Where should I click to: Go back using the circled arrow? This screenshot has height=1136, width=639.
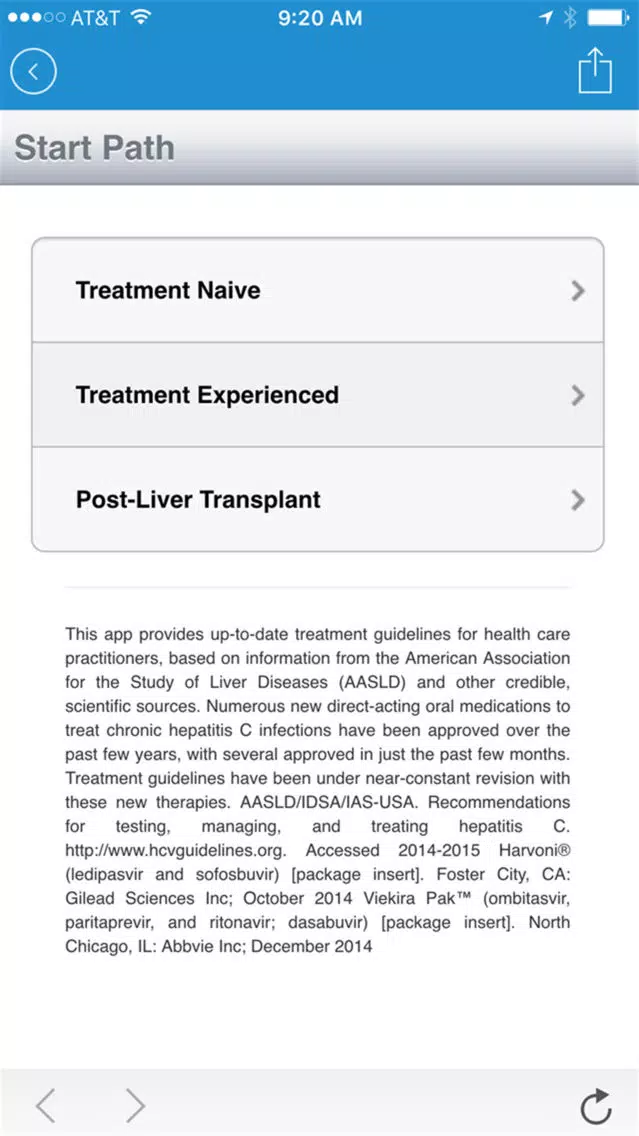coord(33,72)
